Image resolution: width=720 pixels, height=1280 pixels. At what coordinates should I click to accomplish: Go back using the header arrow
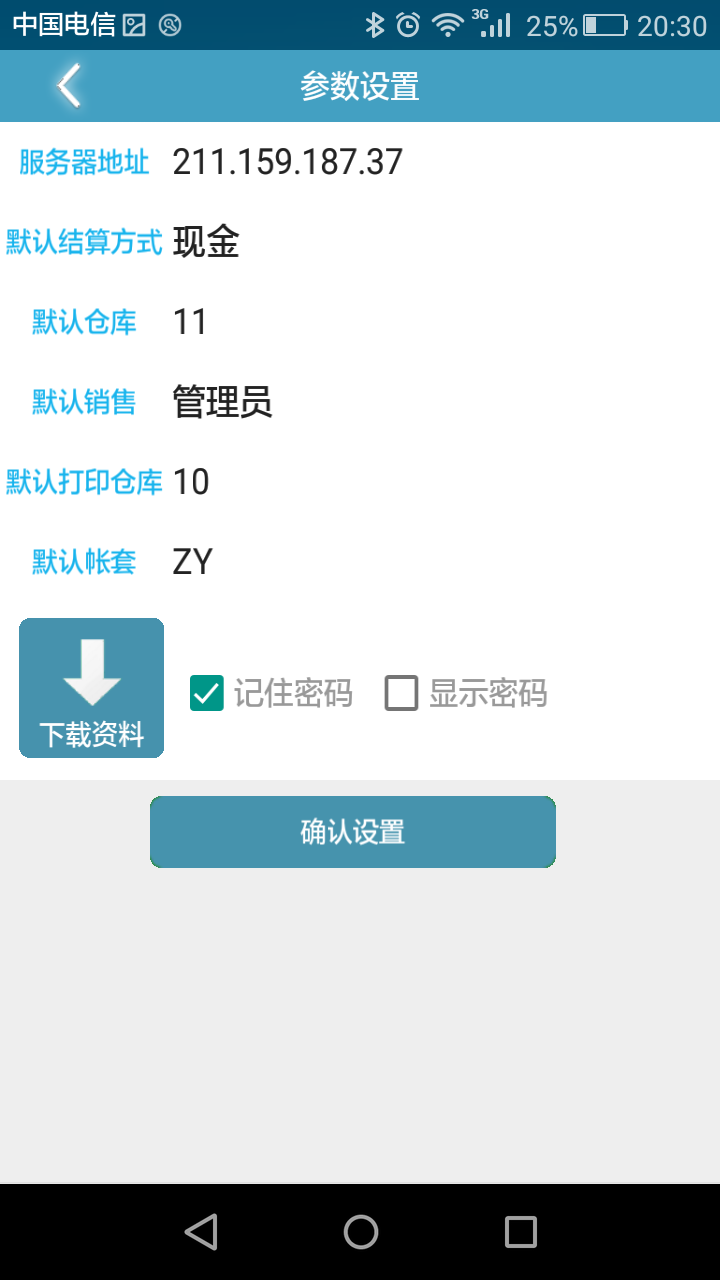tap(68, 86)
